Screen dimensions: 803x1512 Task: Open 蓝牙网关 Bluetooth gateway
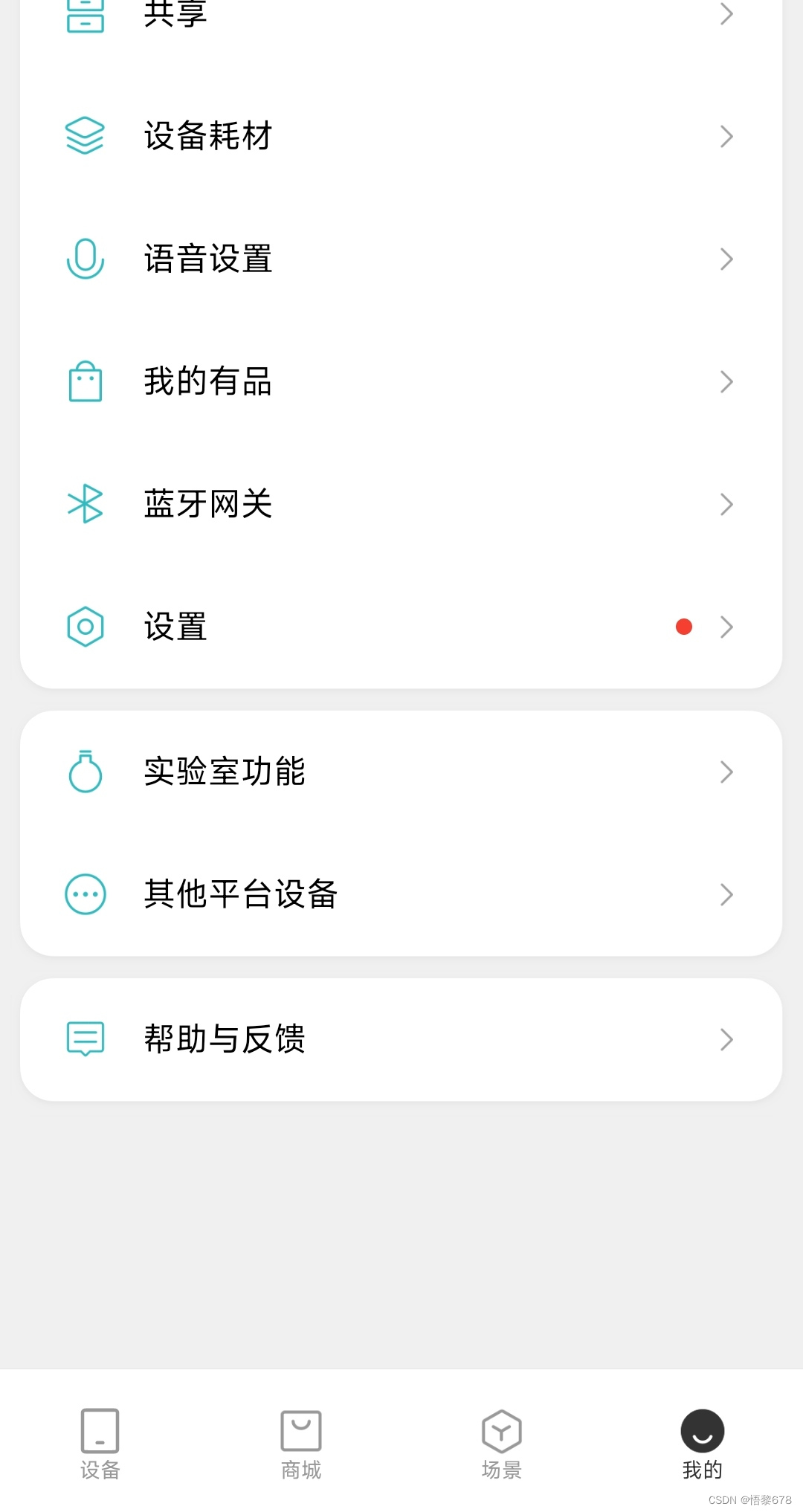400,504
